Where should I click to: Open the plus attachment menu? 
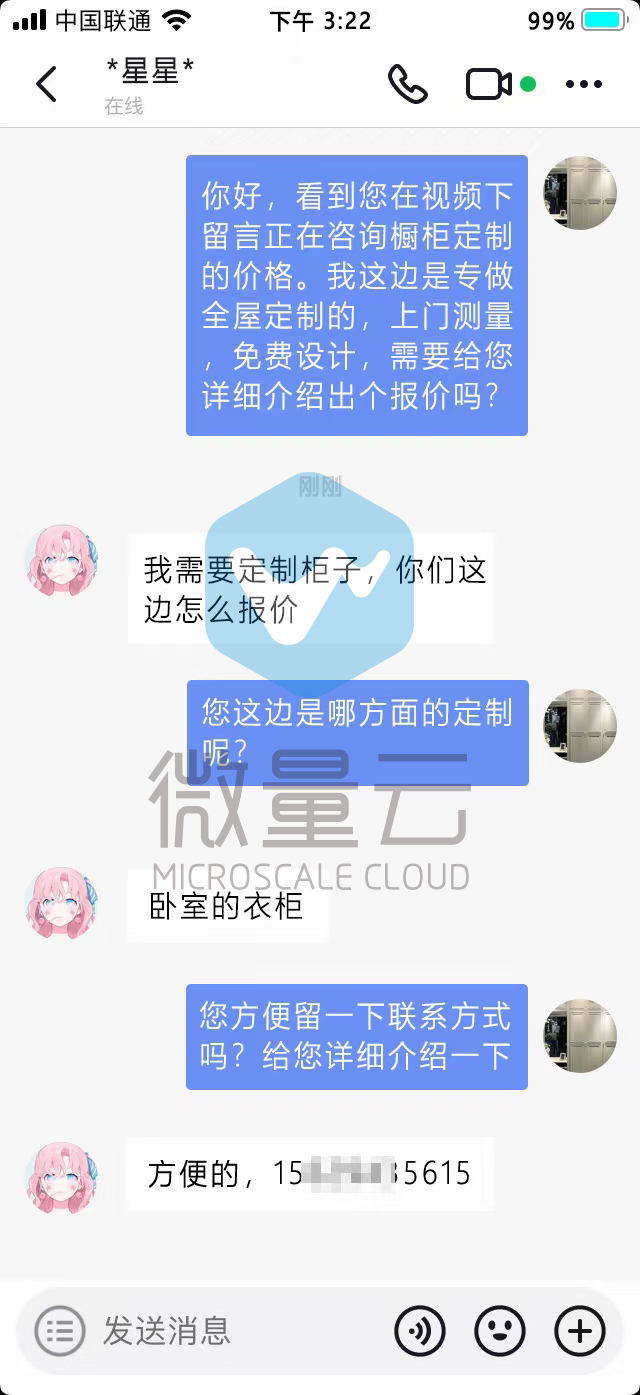(x=580, y=1331)
